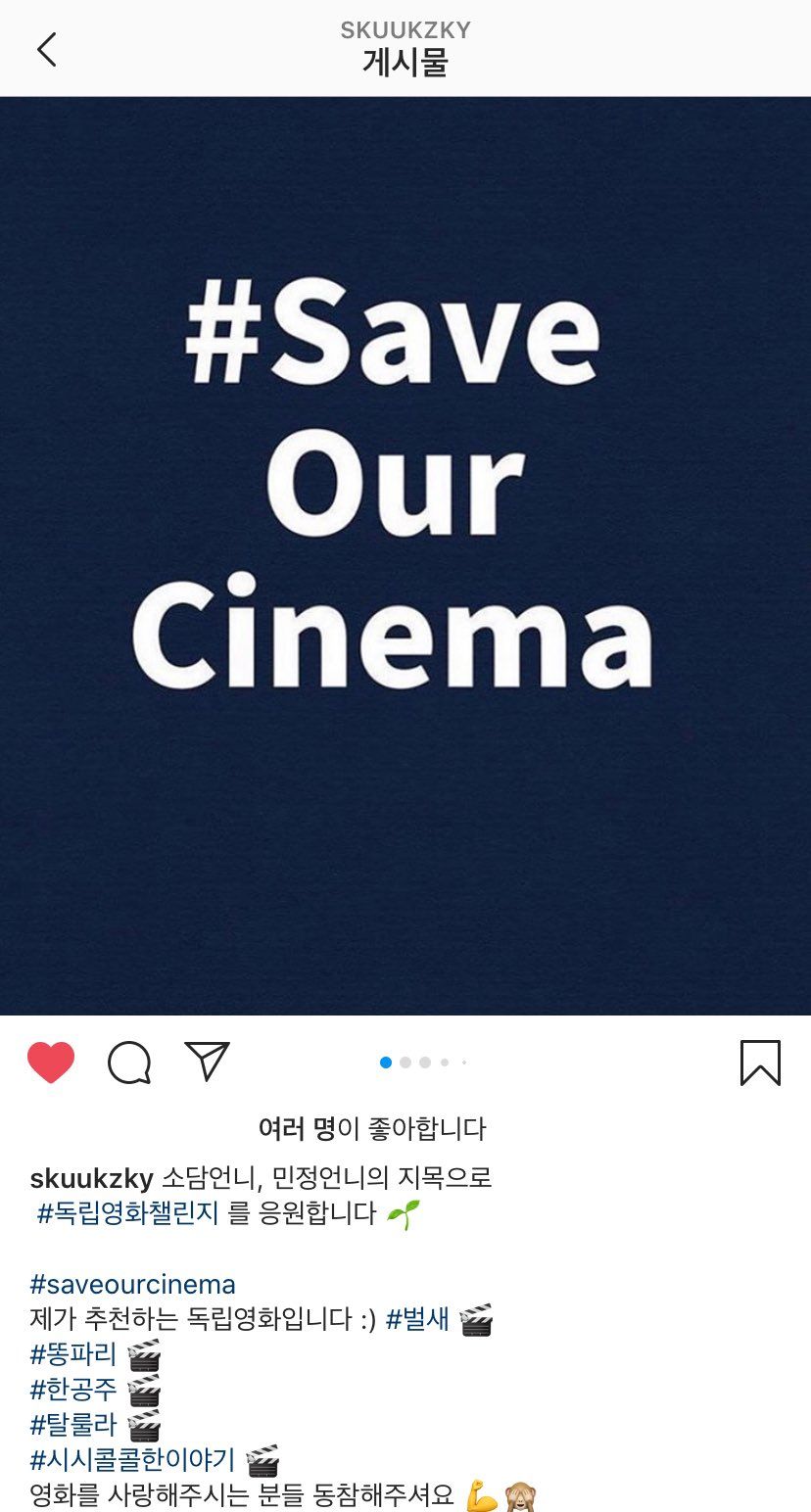
Task: Open comments with the speech bubble icon
Action: tap(129, 1063)
